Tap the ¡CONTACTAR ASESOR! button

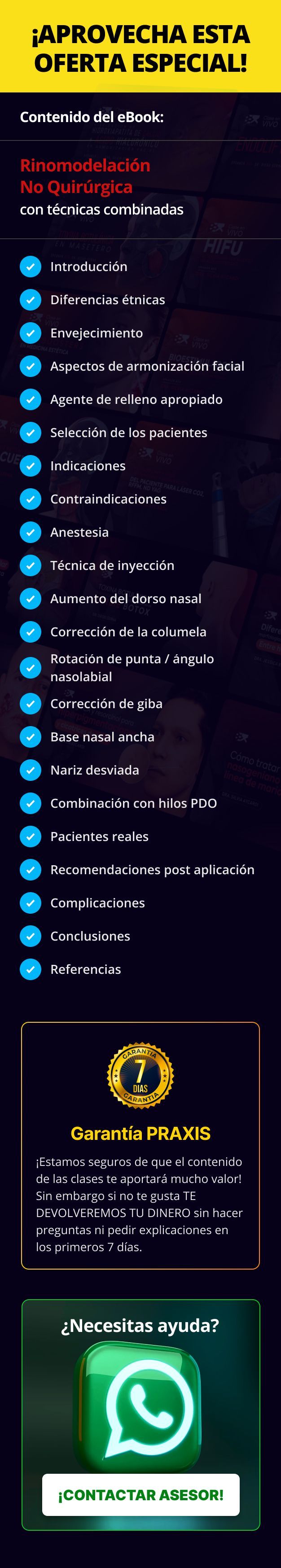[140, 1494]
